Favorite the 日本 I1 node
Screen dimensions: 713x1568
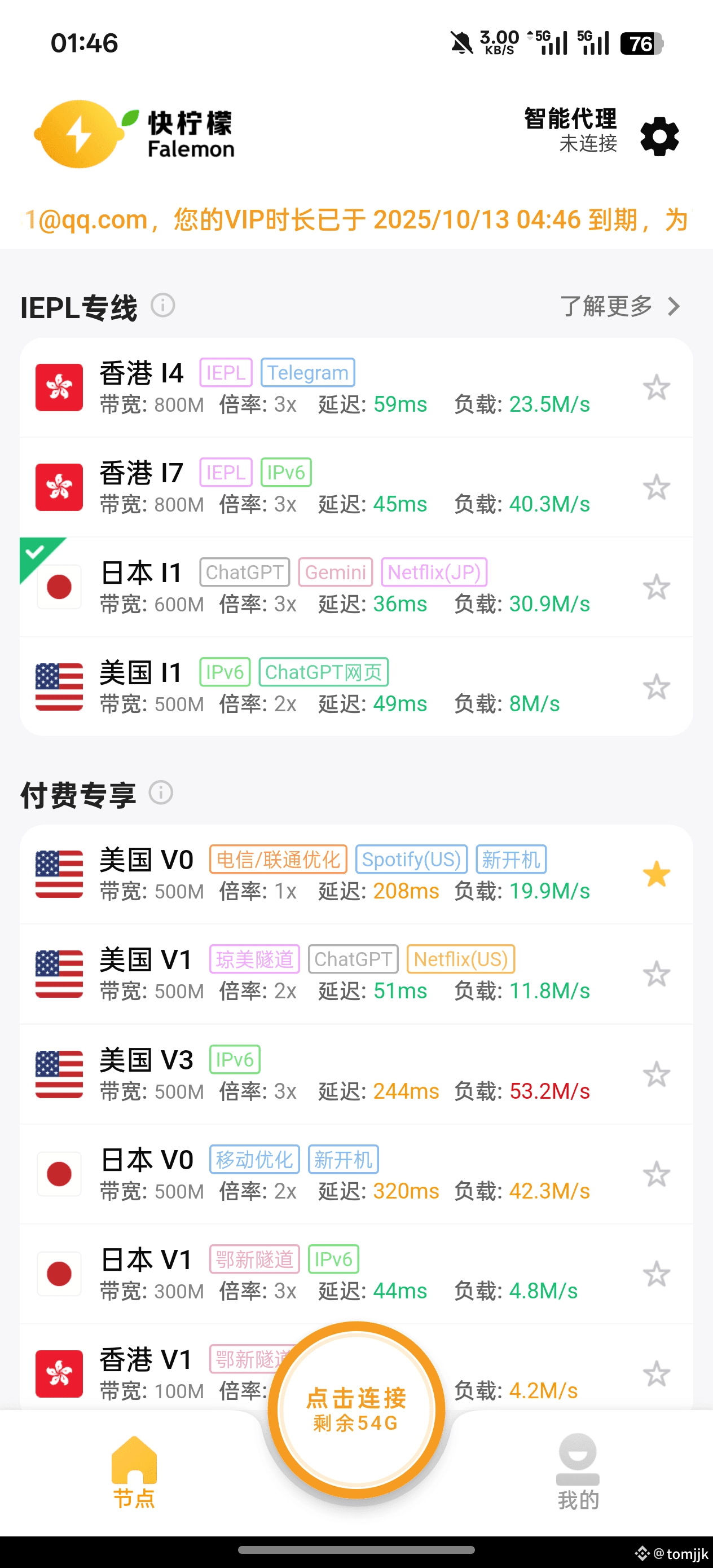pyautogui.click(x=656, y=587)
